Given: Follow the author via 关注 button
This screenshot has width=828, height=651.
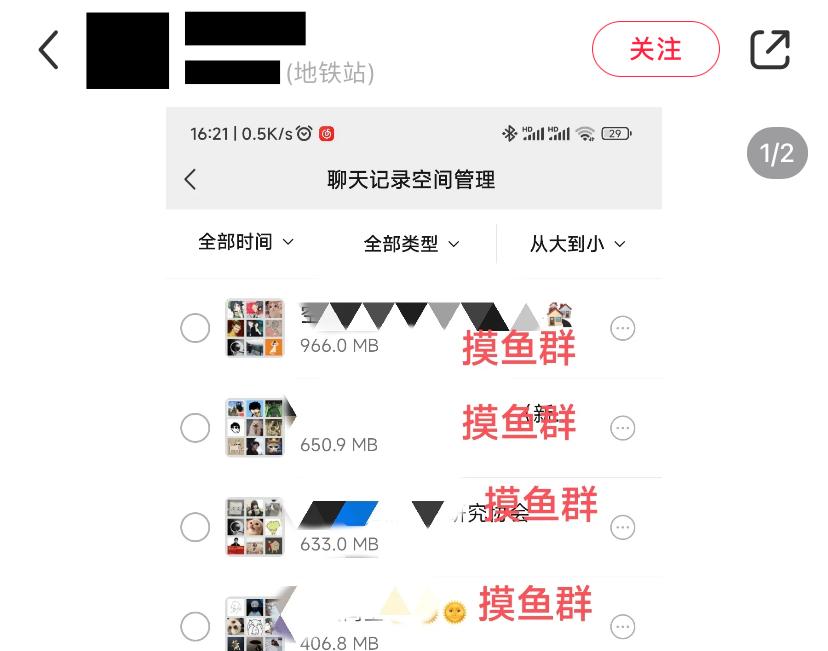Looking at the screenshot, I should pos(655,49).
